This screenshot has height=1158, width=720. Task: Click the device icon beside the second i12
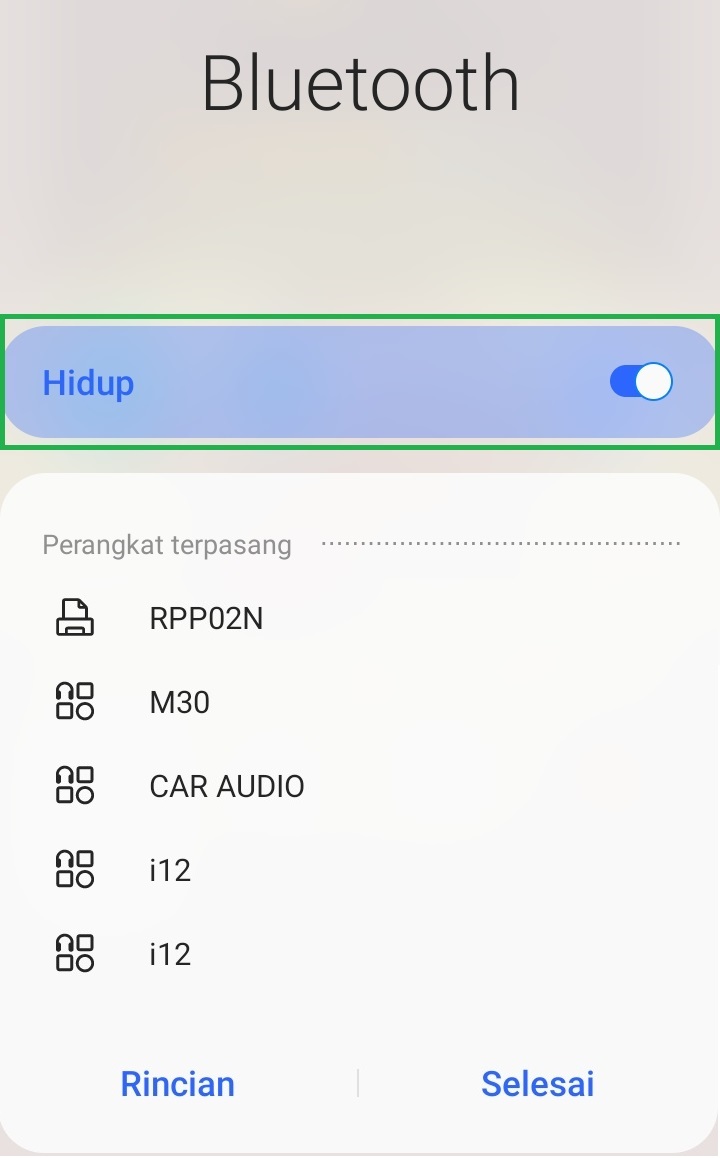click(x=74, y=953)
